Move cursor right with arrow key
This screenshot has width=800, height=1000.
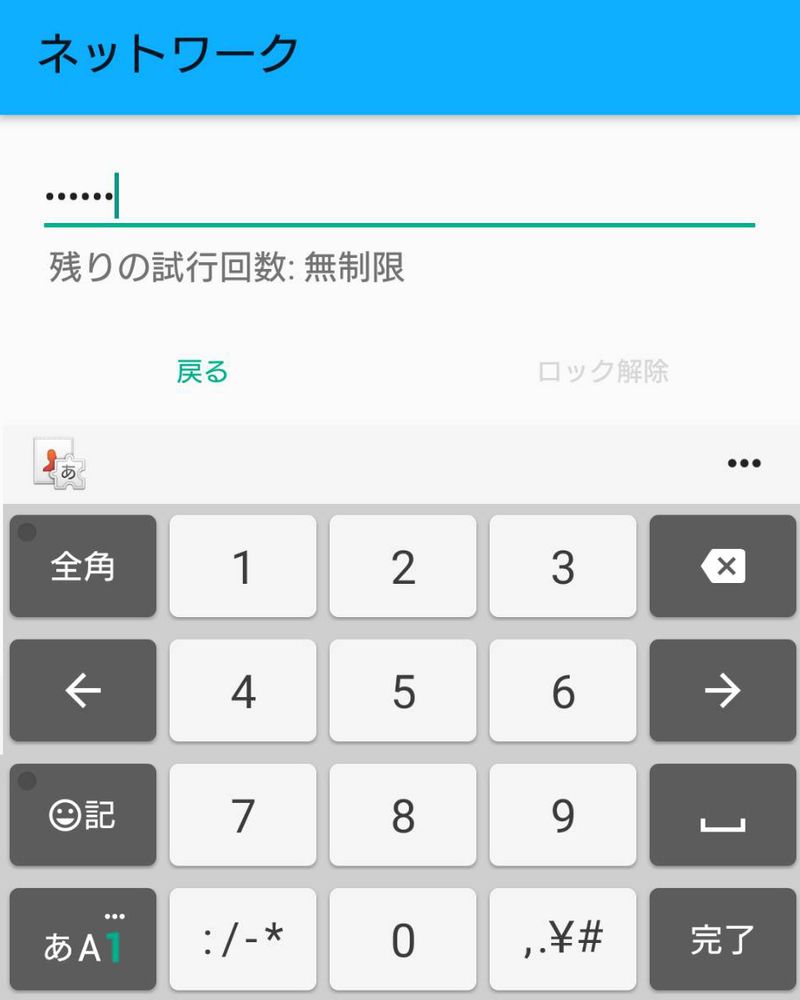pos(723,691)
